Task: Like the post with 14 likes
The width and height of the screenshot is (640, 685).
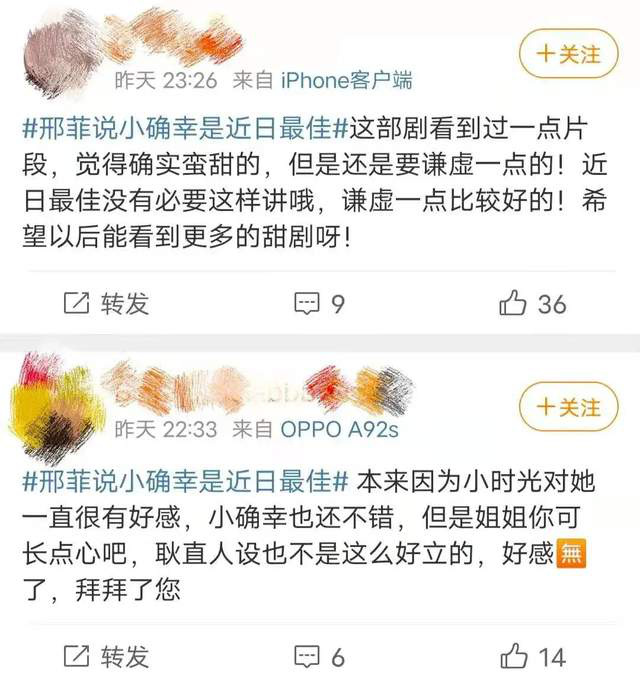Action: [x=532, y=656]
